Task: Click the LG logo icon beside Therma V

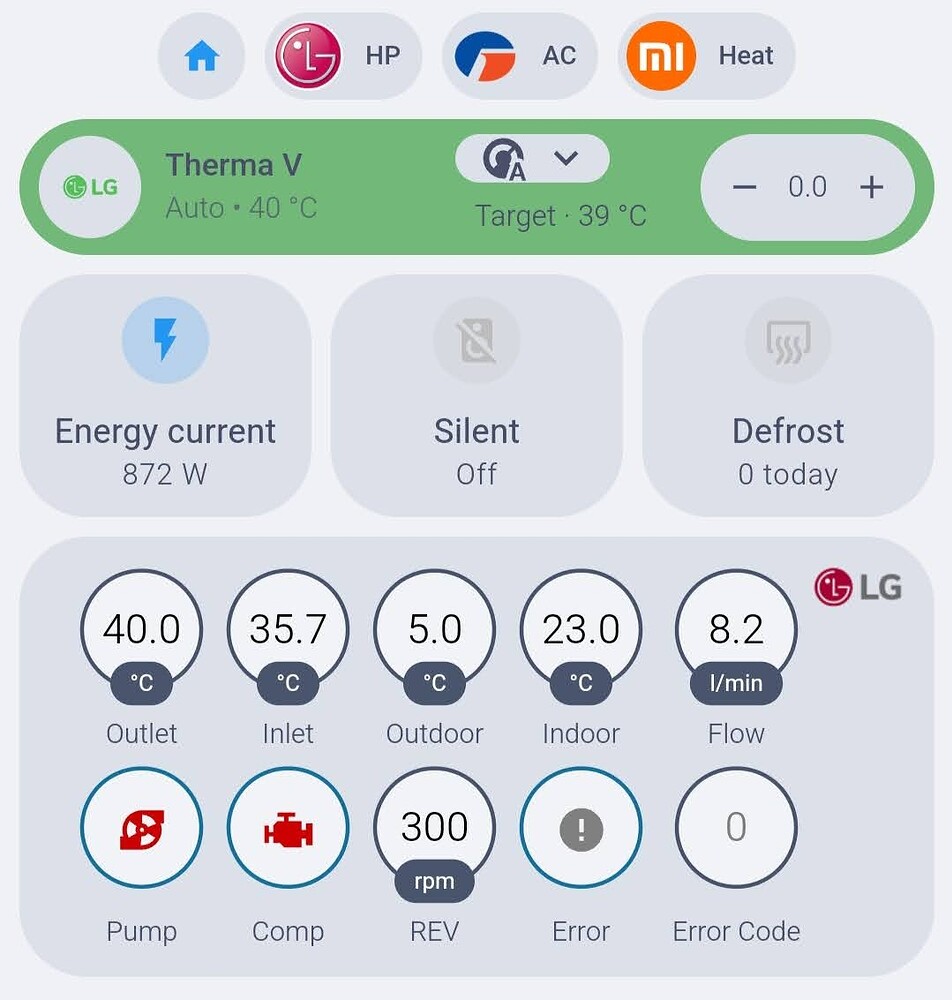Action: pos(90,187)
